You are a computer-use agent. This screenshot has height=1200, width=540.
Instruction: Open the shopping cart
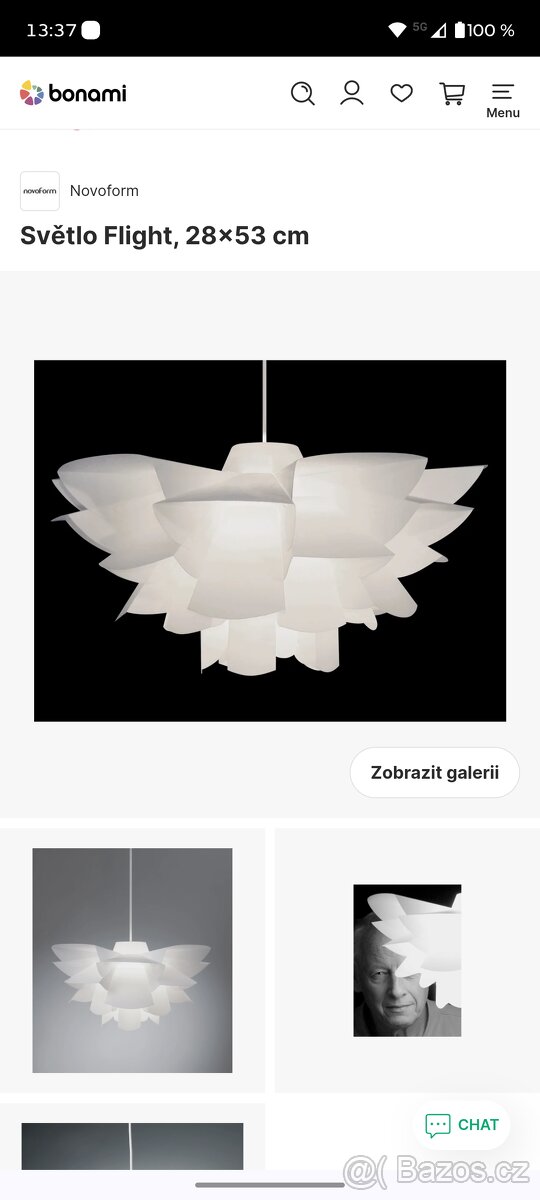452,93
